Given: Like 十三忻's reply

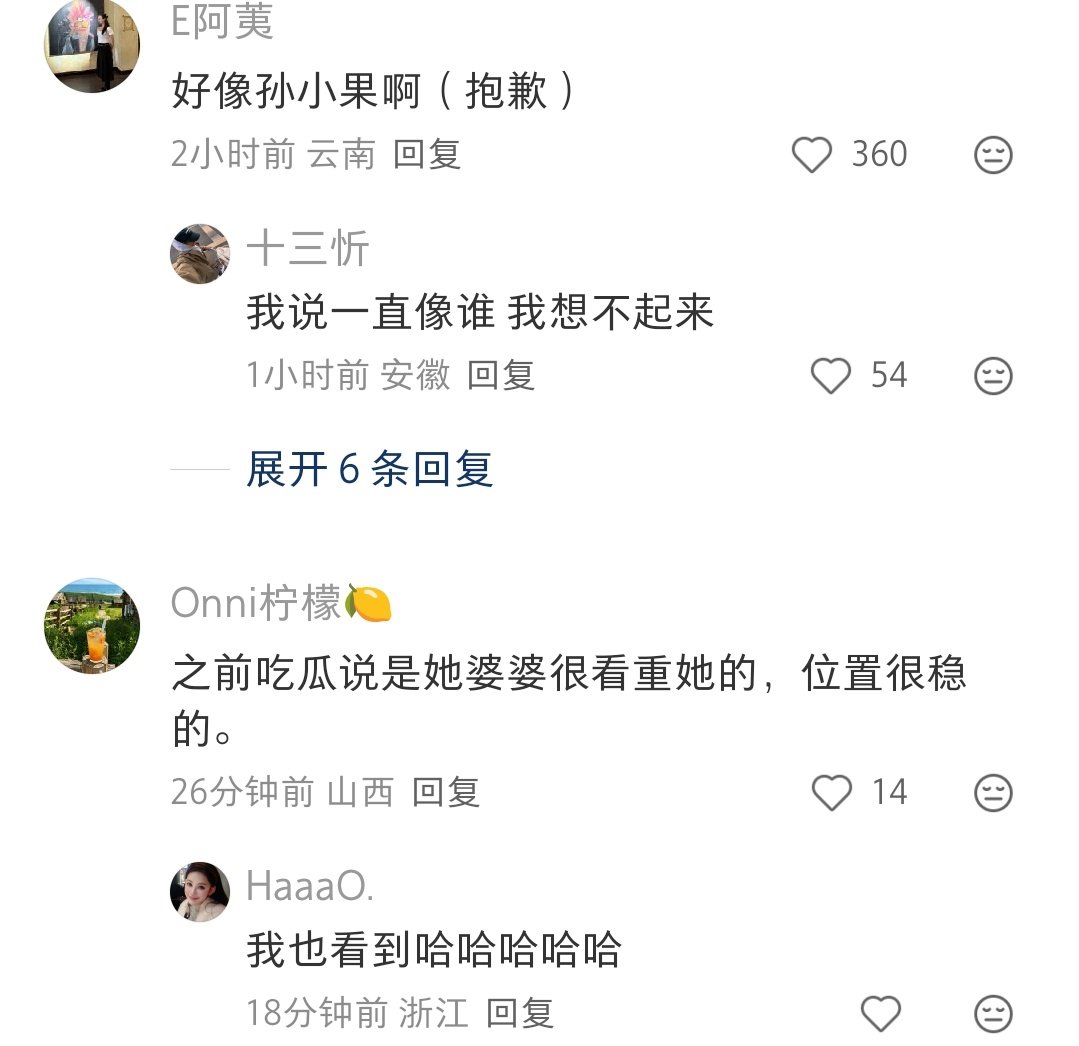Looking at the screenshot, I should [x=830, y=376].
